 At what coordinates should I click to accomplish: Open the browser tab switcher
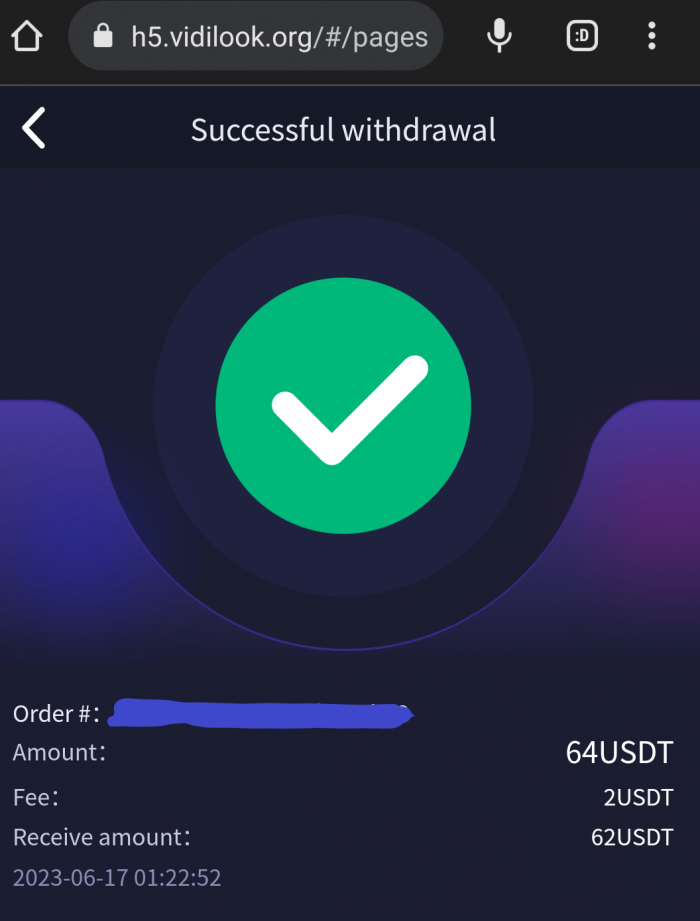[x=581, y=37]
